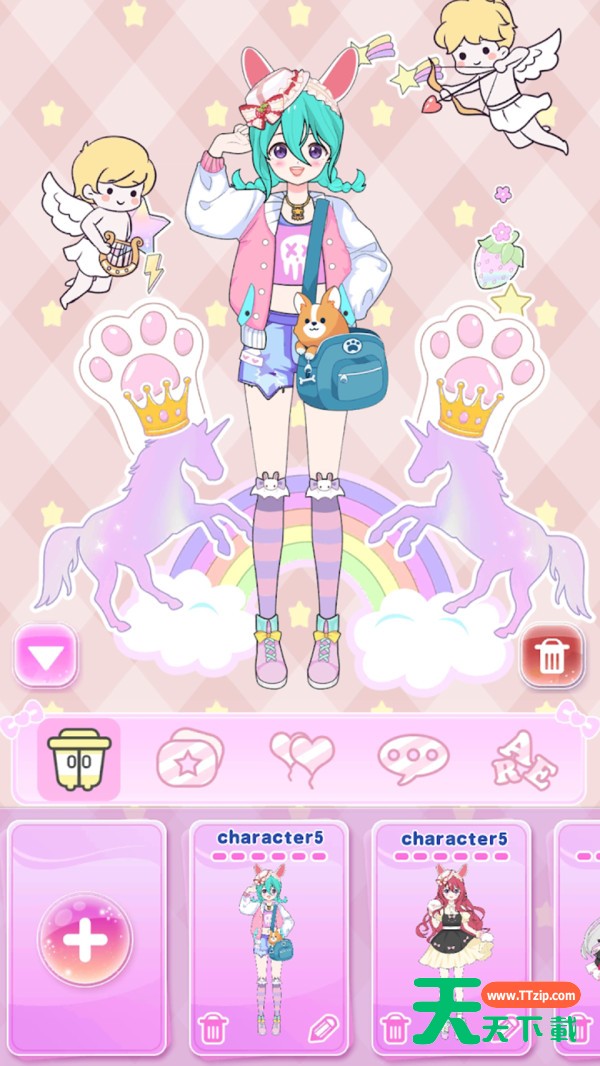Delete the red-haired character5 card
The height and width of the screenshot is (1066, 600).
[395, 1029]
